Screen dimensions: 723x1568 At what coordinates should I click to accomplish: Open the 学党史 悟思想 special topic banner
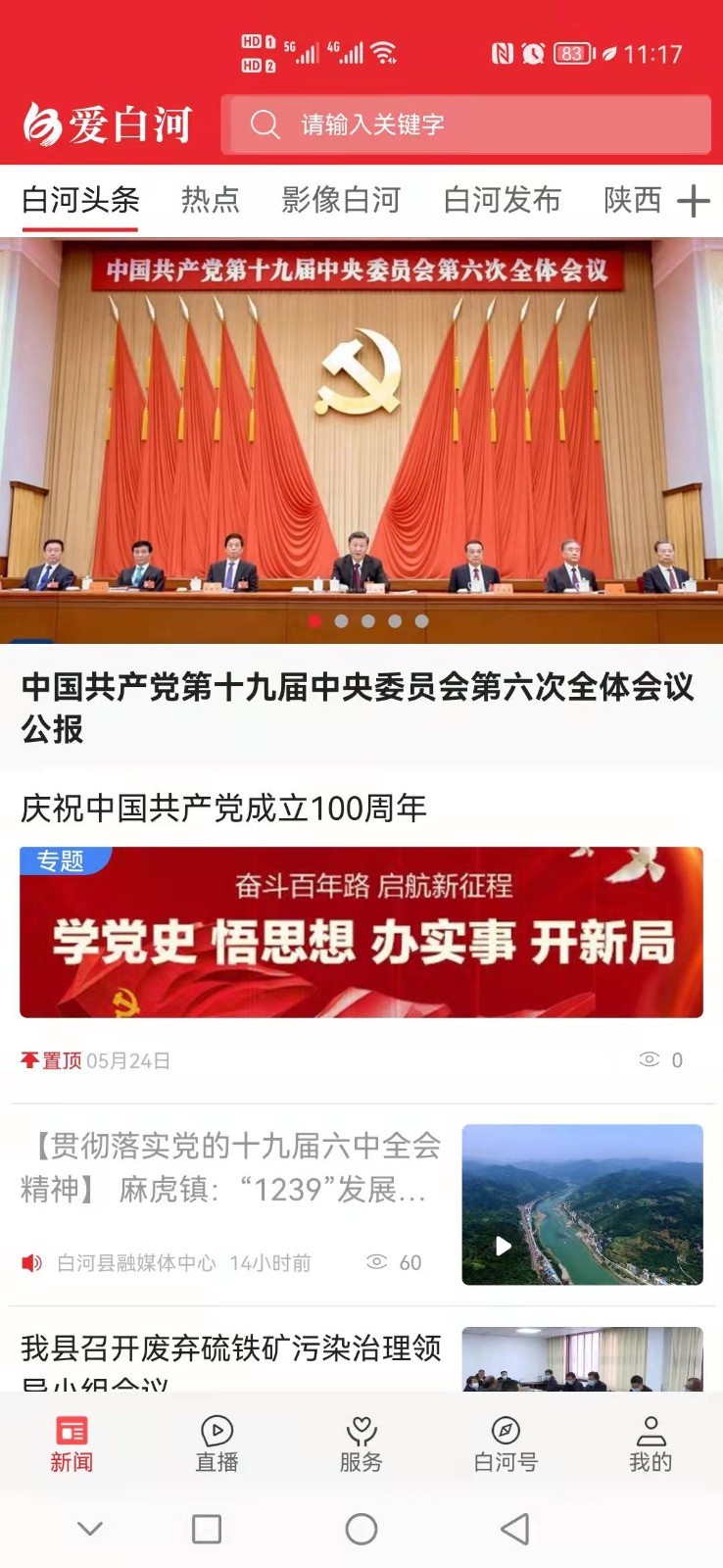(x=361, y=931)
